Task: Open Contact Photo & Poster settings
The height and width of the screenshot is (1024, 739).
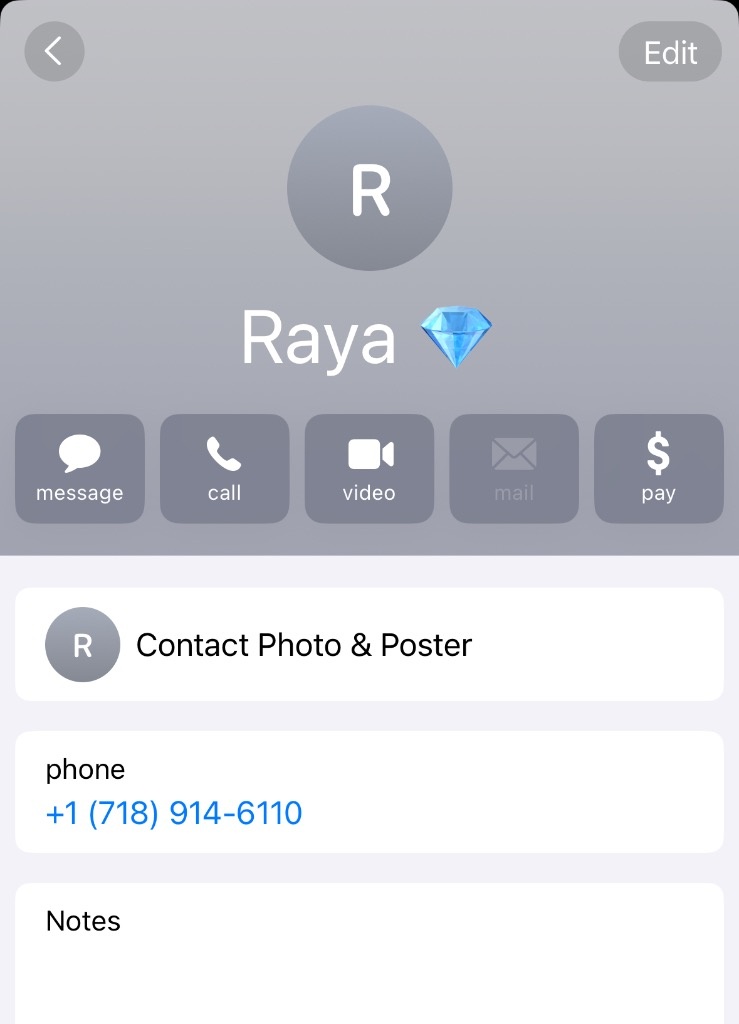Action: coord(369,645)
